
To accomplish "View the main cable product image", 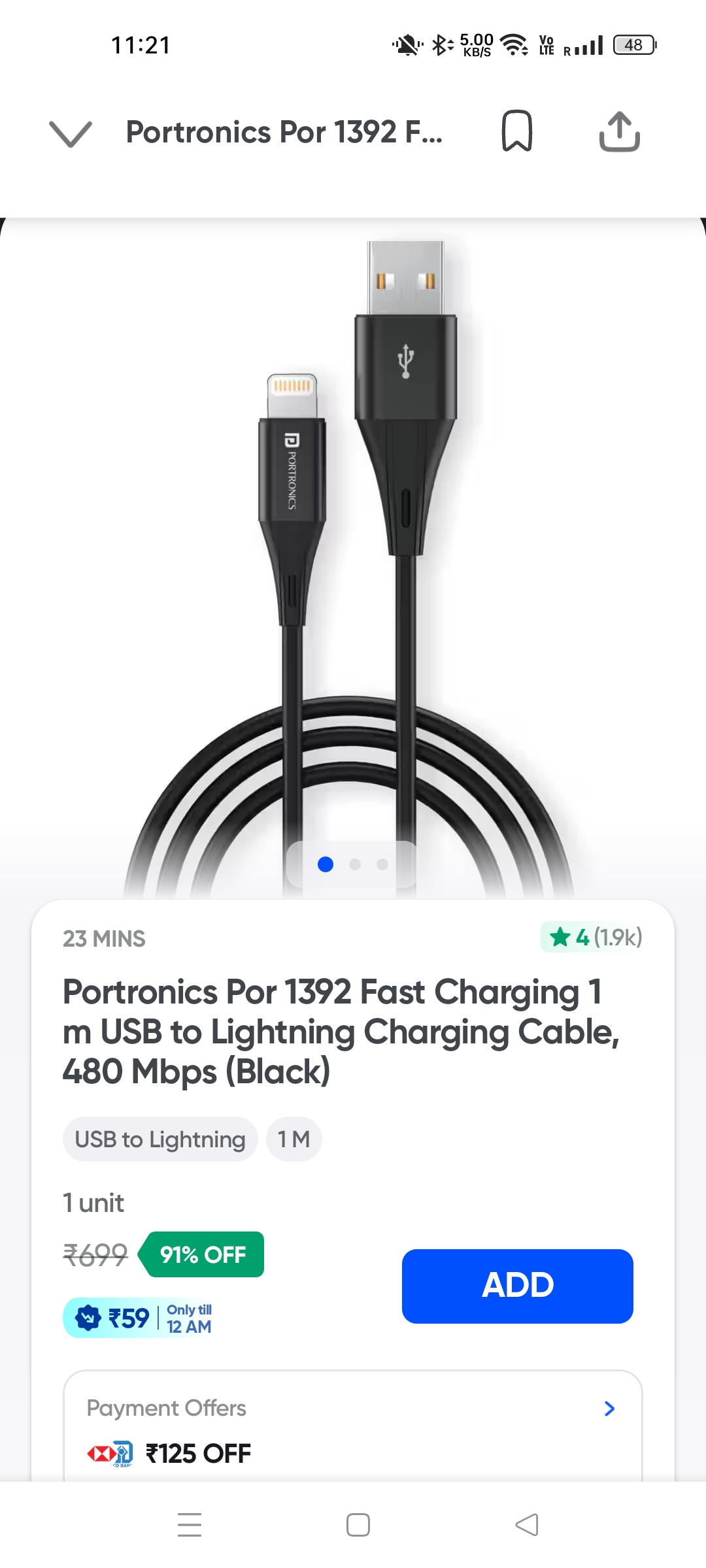I will pos(353,555).
